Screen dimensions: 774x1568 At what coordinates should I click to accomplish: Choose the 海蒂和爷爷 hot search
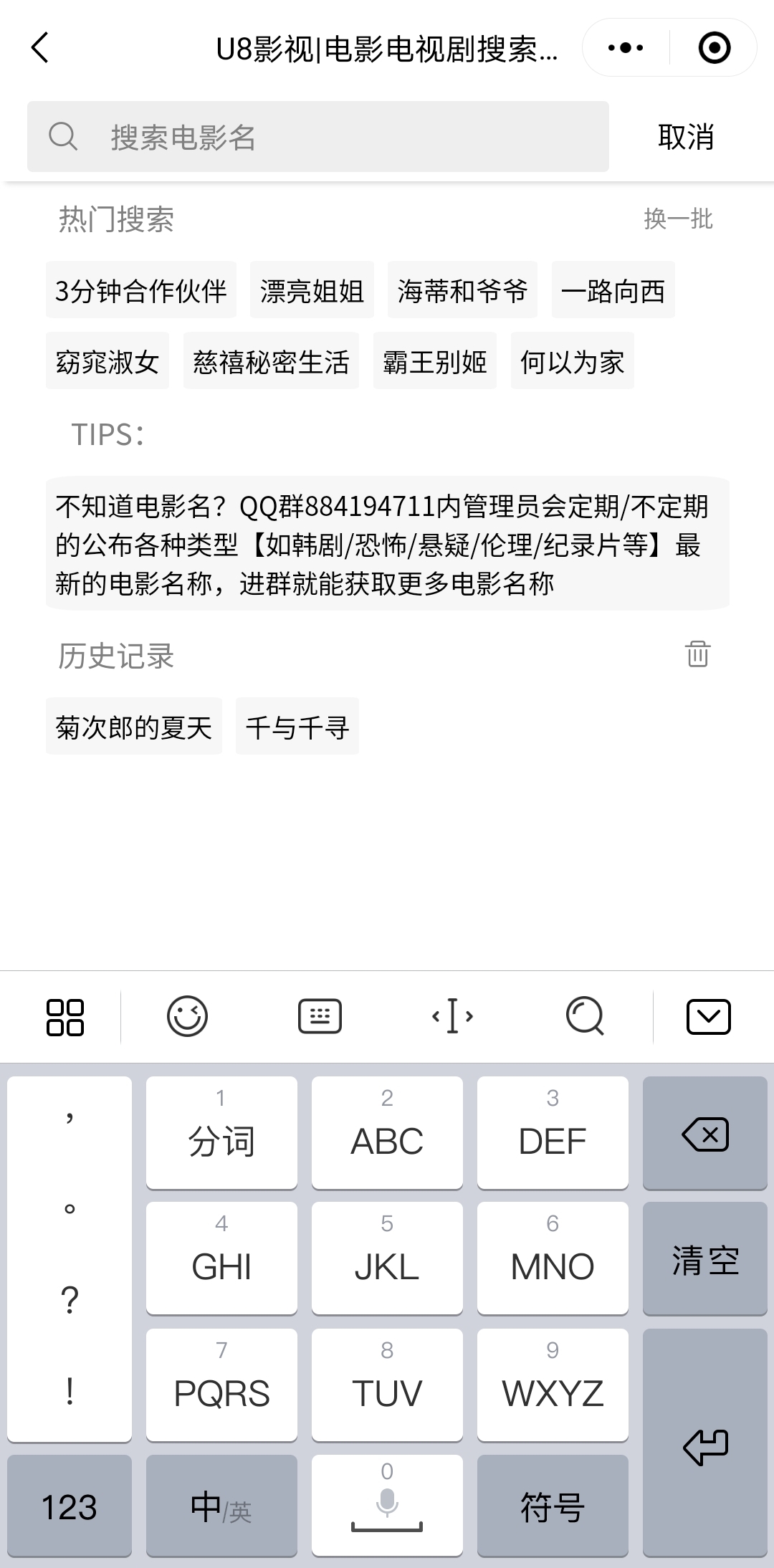coord(462,290)
